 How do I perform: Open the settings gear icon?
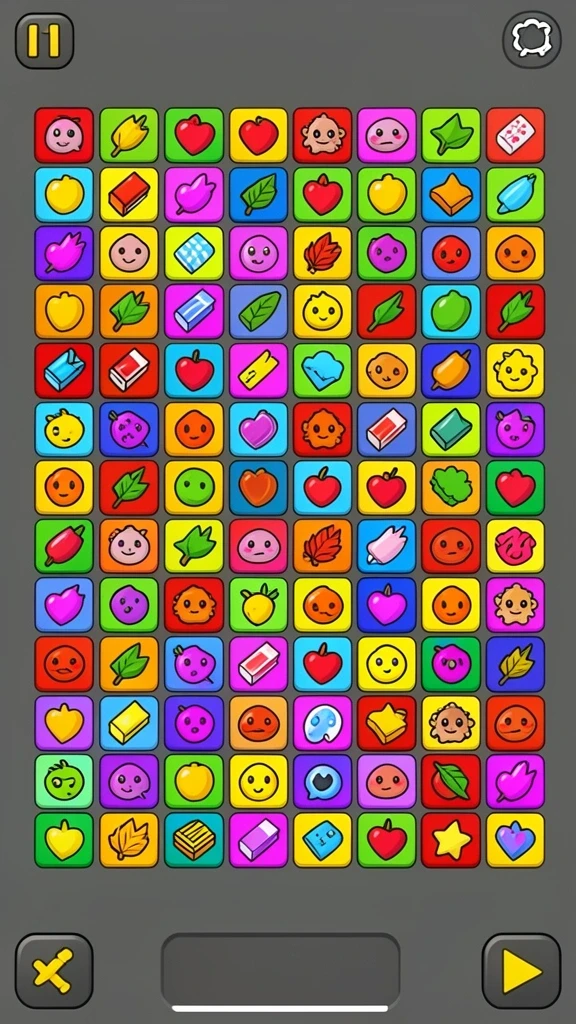532,40
